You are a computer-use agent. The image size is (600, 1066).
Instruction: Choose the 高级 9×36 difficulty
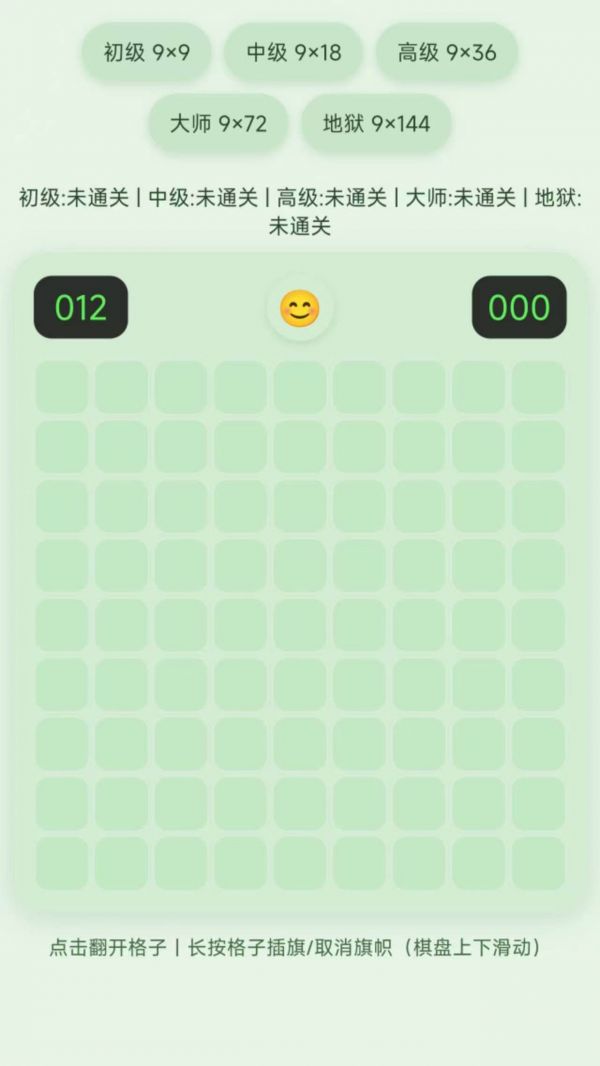coord(447,52)
